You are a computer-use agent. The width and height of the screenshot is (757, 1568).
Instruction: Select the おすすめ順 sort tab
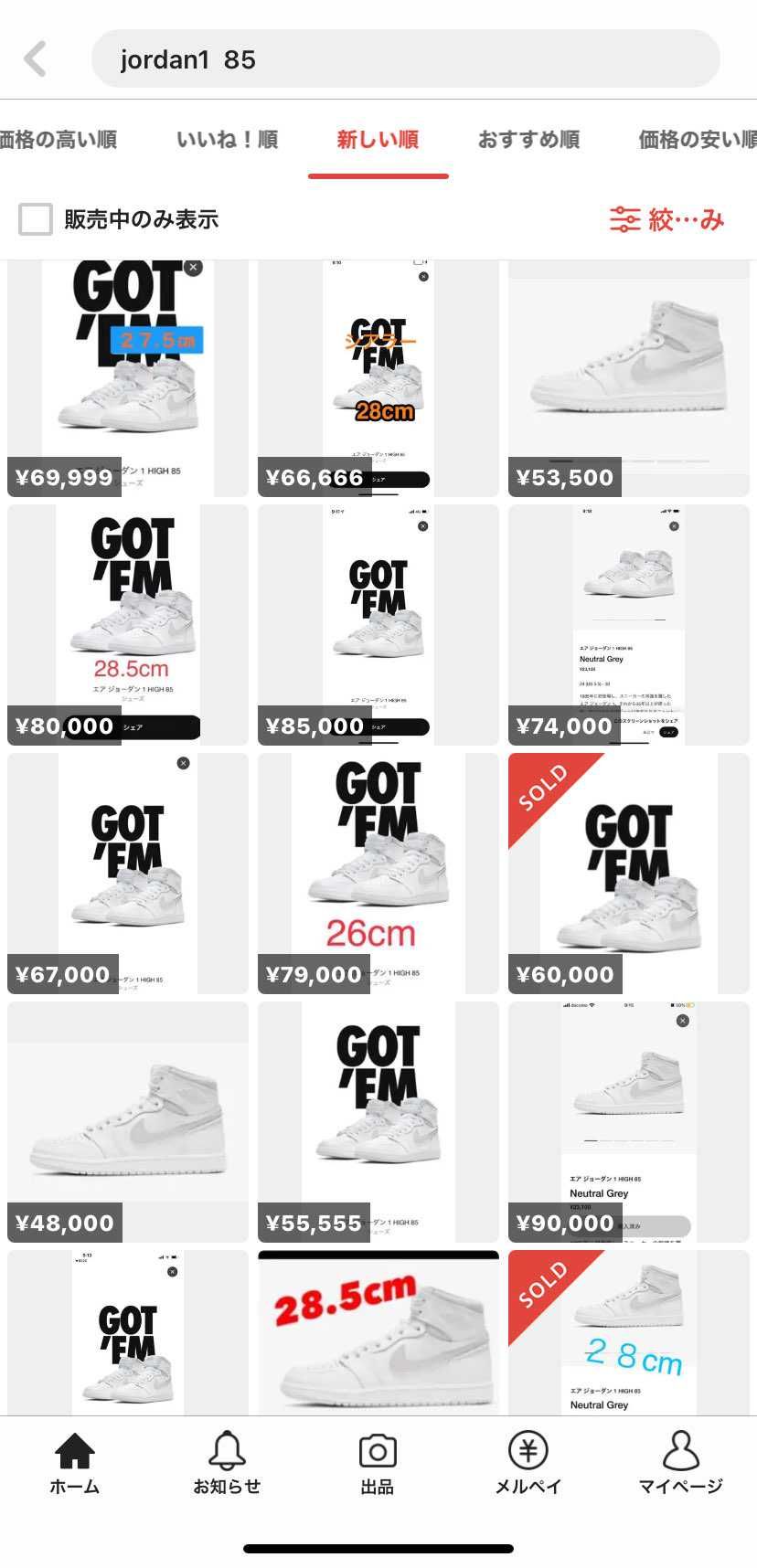(x=528, y=140)
